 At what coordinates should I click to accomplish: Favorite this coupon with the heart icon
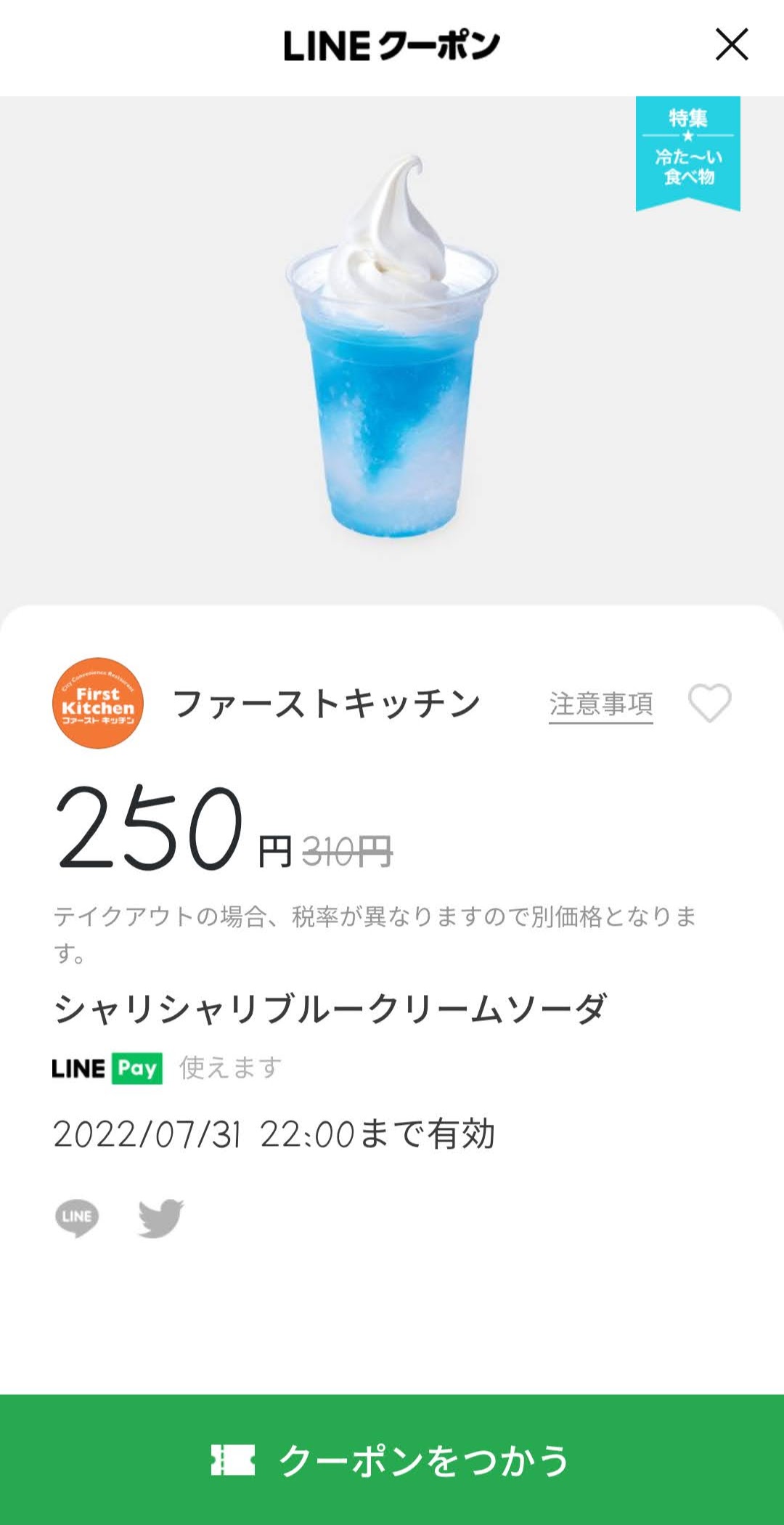coord(709,704)
